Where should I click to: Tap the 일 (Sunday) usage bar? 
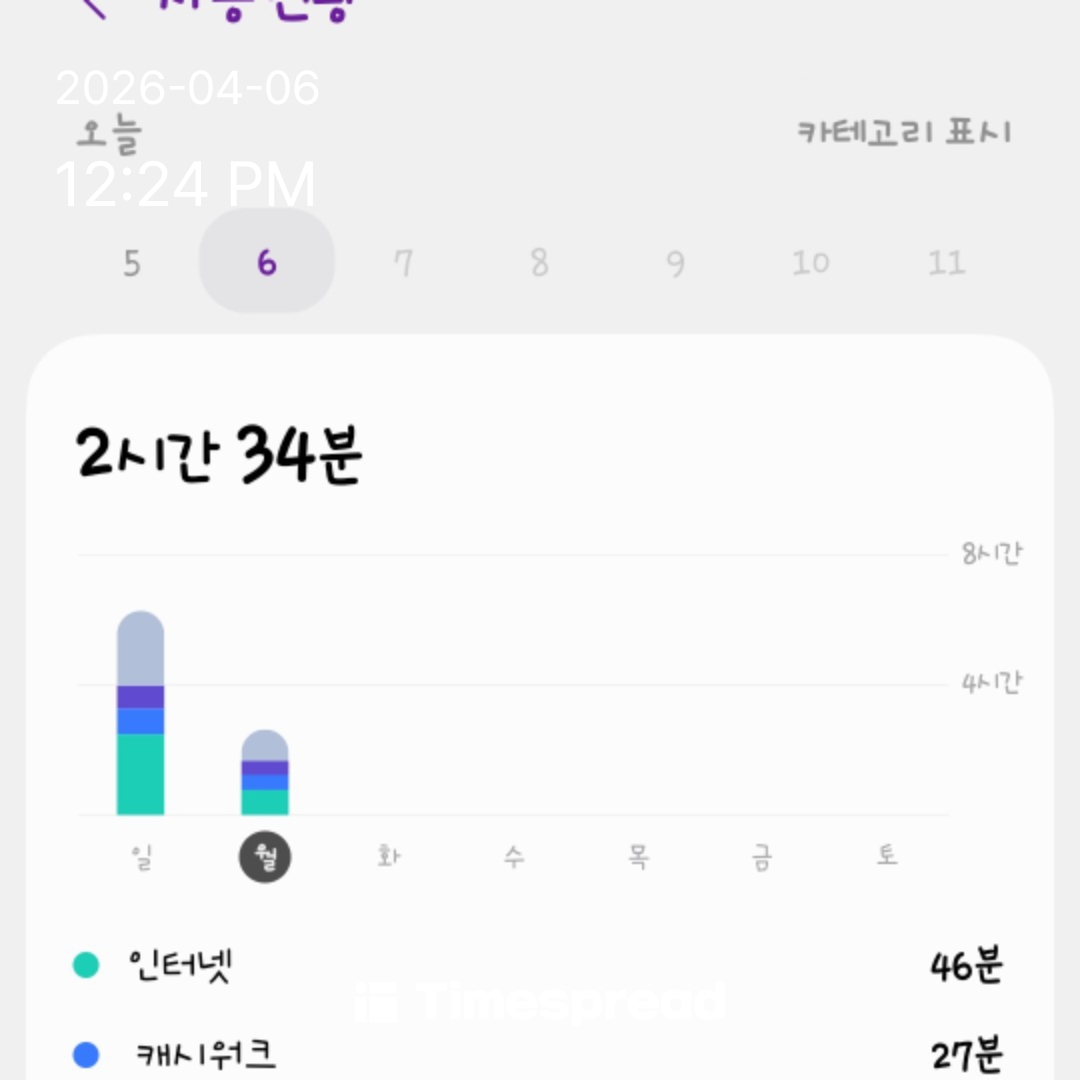pos(140,714)
